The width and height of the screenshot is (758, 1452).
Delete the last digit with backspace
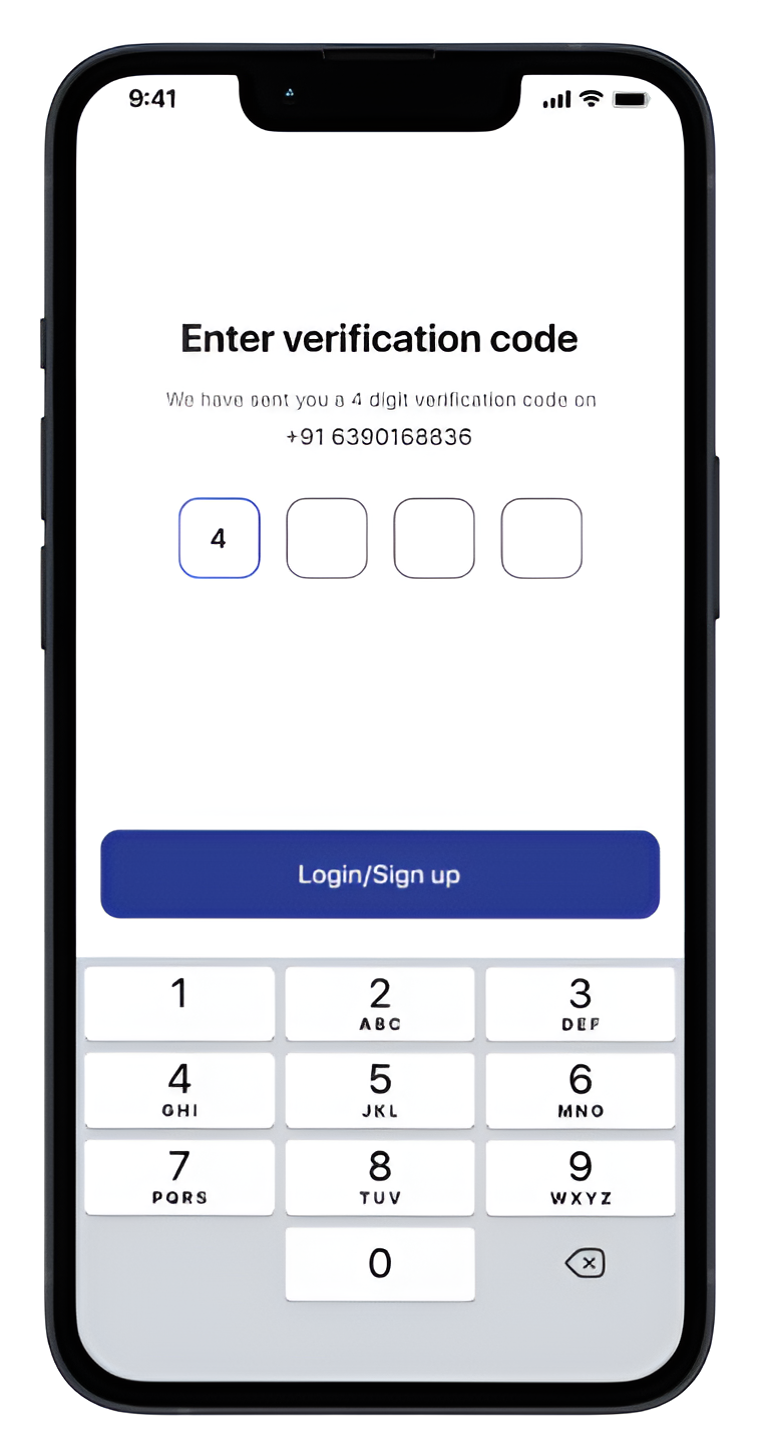click(x=585, y=1264)
